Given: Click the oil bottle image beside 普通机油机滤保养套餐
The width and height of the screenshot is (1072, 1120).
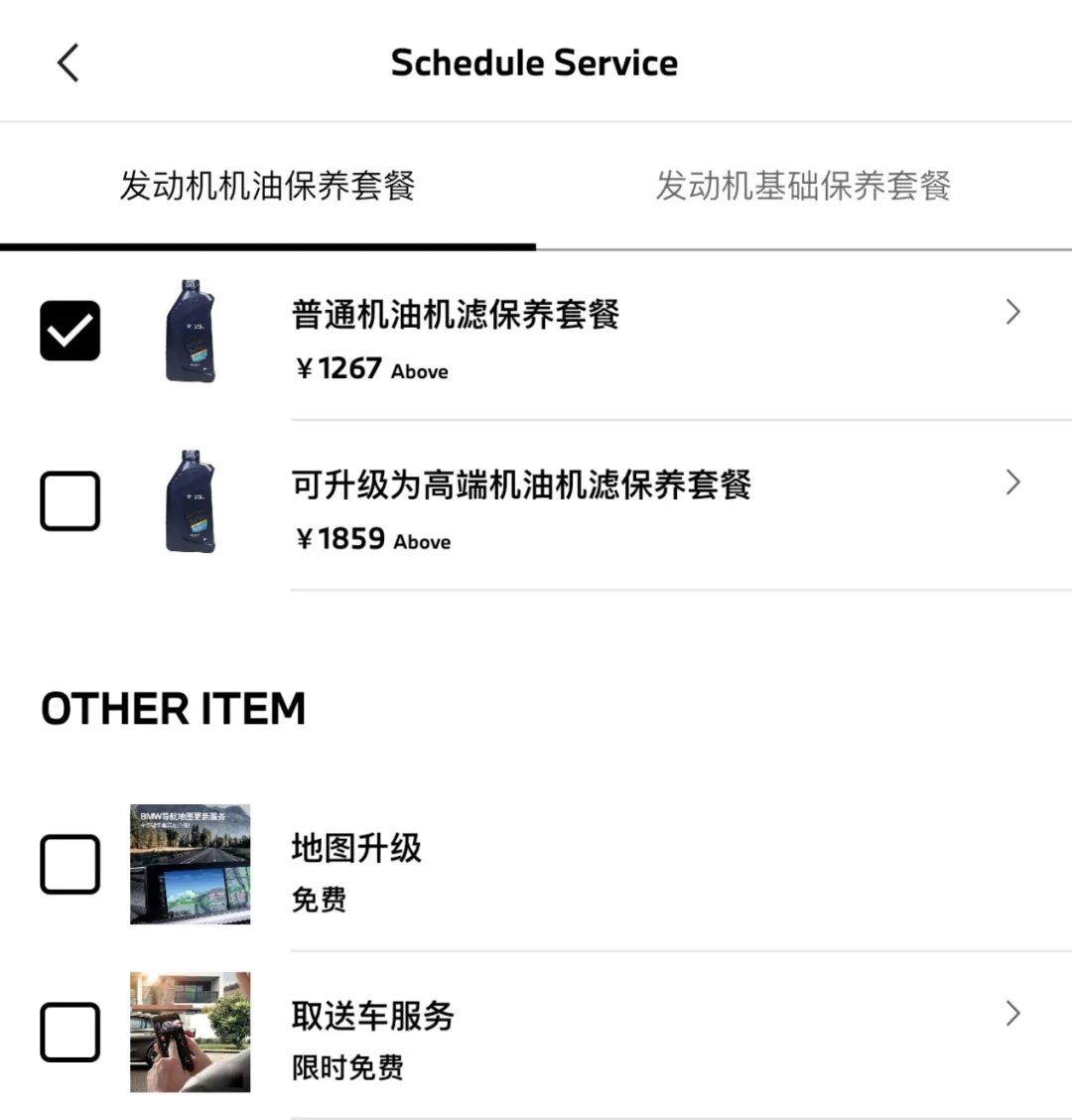Looking at the screenshot, I should click(x=192, y=333).
